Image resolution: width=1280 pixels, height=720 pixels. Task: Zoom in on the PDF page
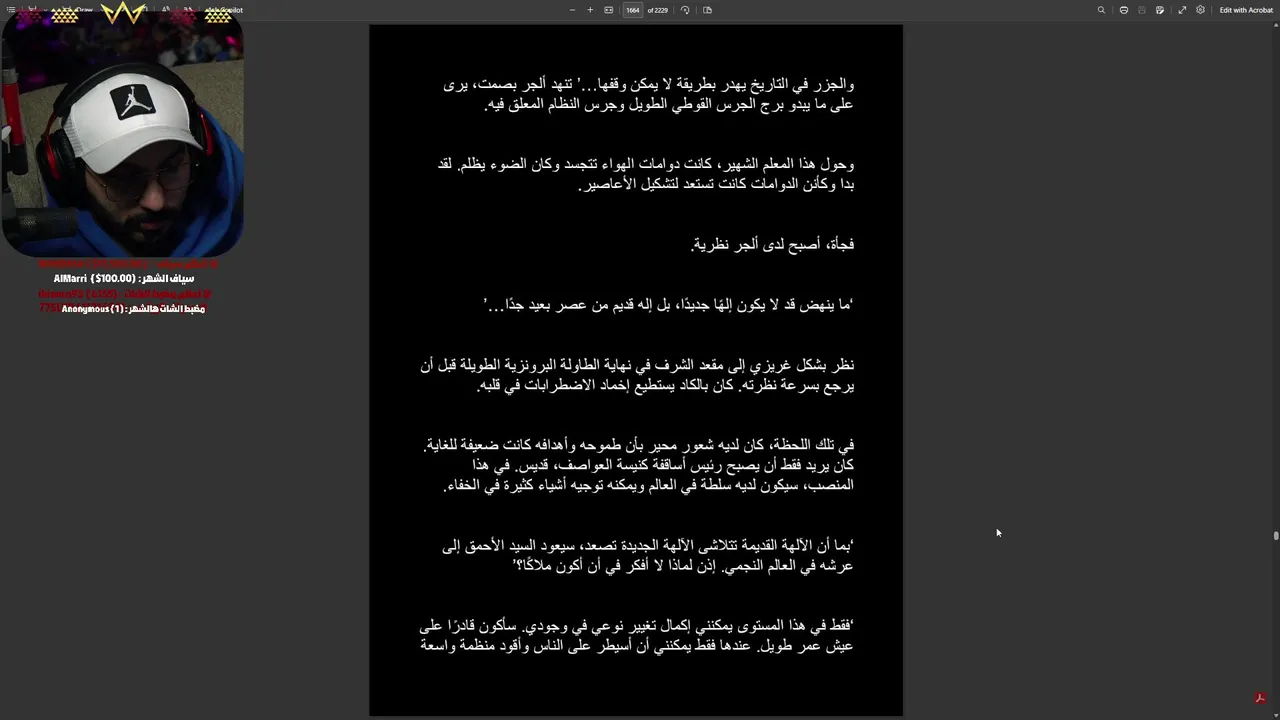[590, 10]
